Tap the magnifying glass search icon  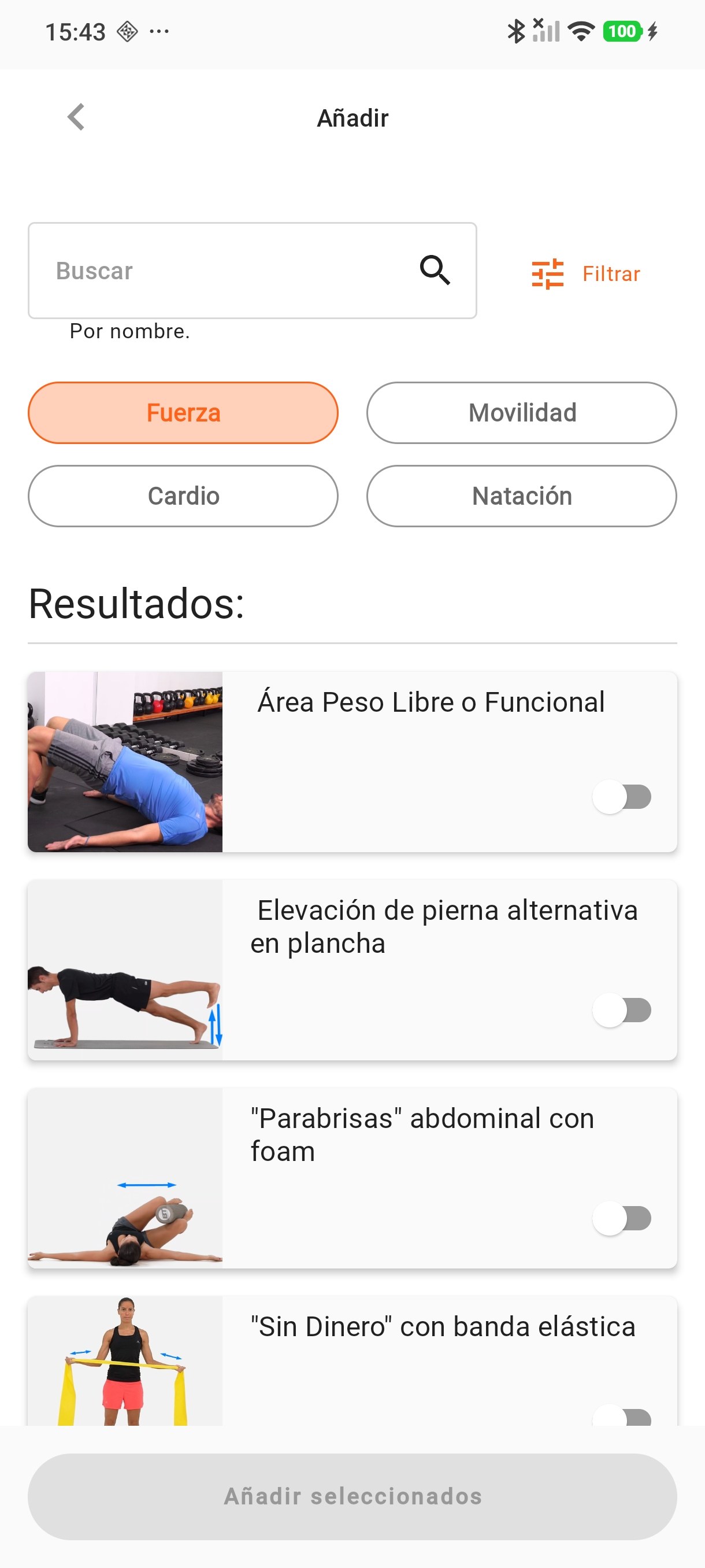click(435, 270)
